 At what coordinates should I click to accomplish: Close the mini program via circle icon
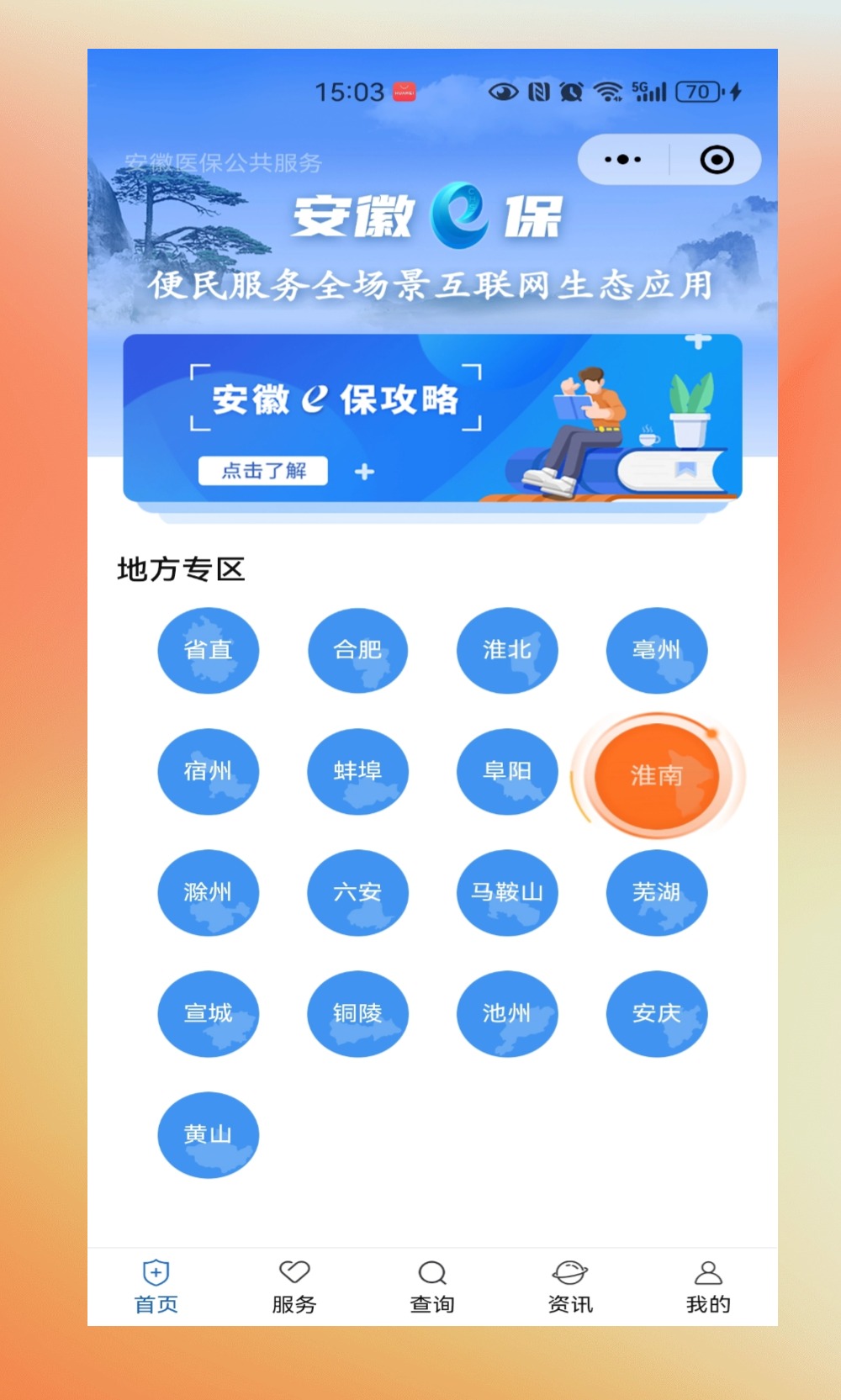717,159
